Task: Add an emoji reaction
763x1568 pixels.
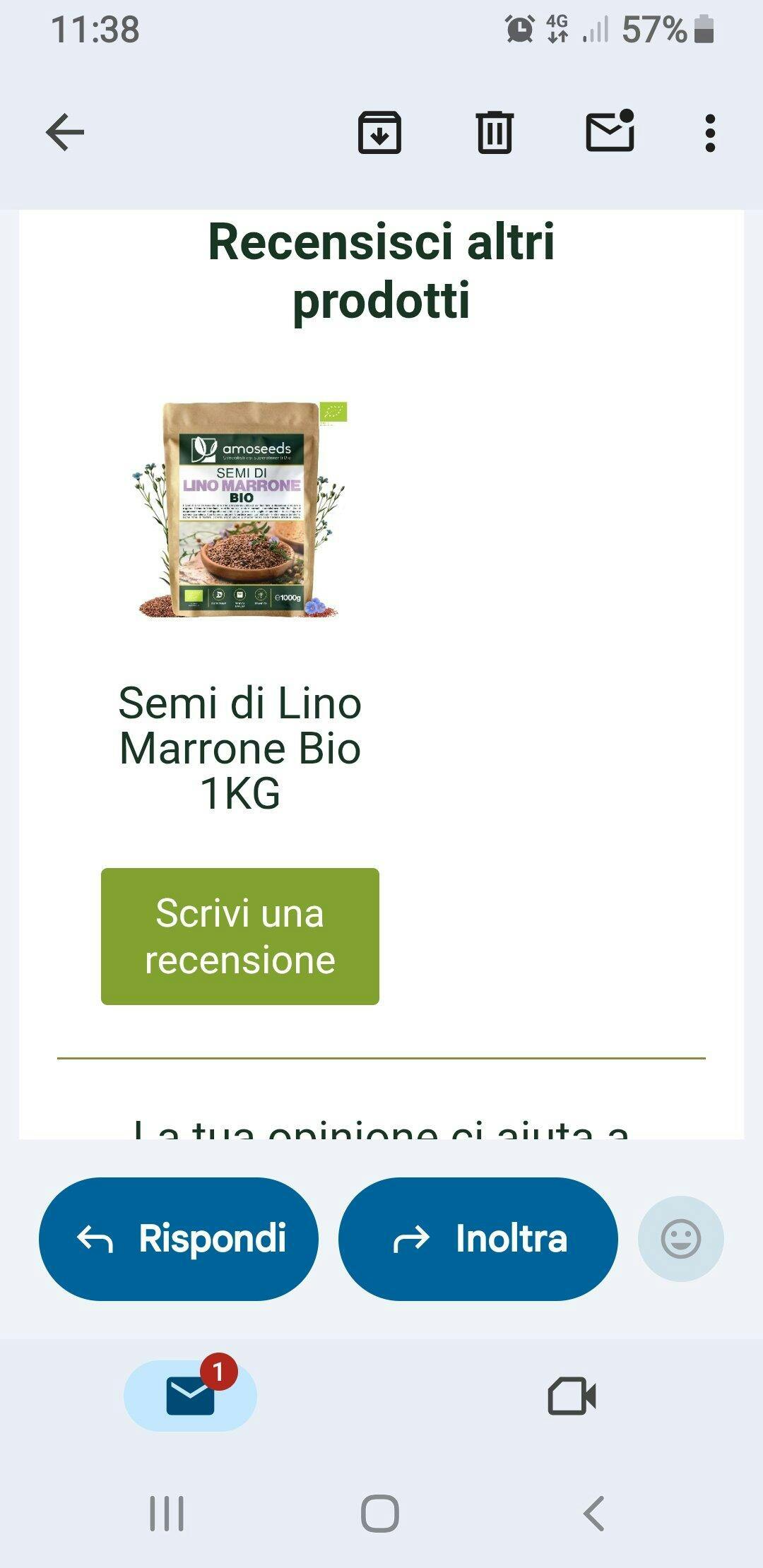Action: coord(680,1238)
